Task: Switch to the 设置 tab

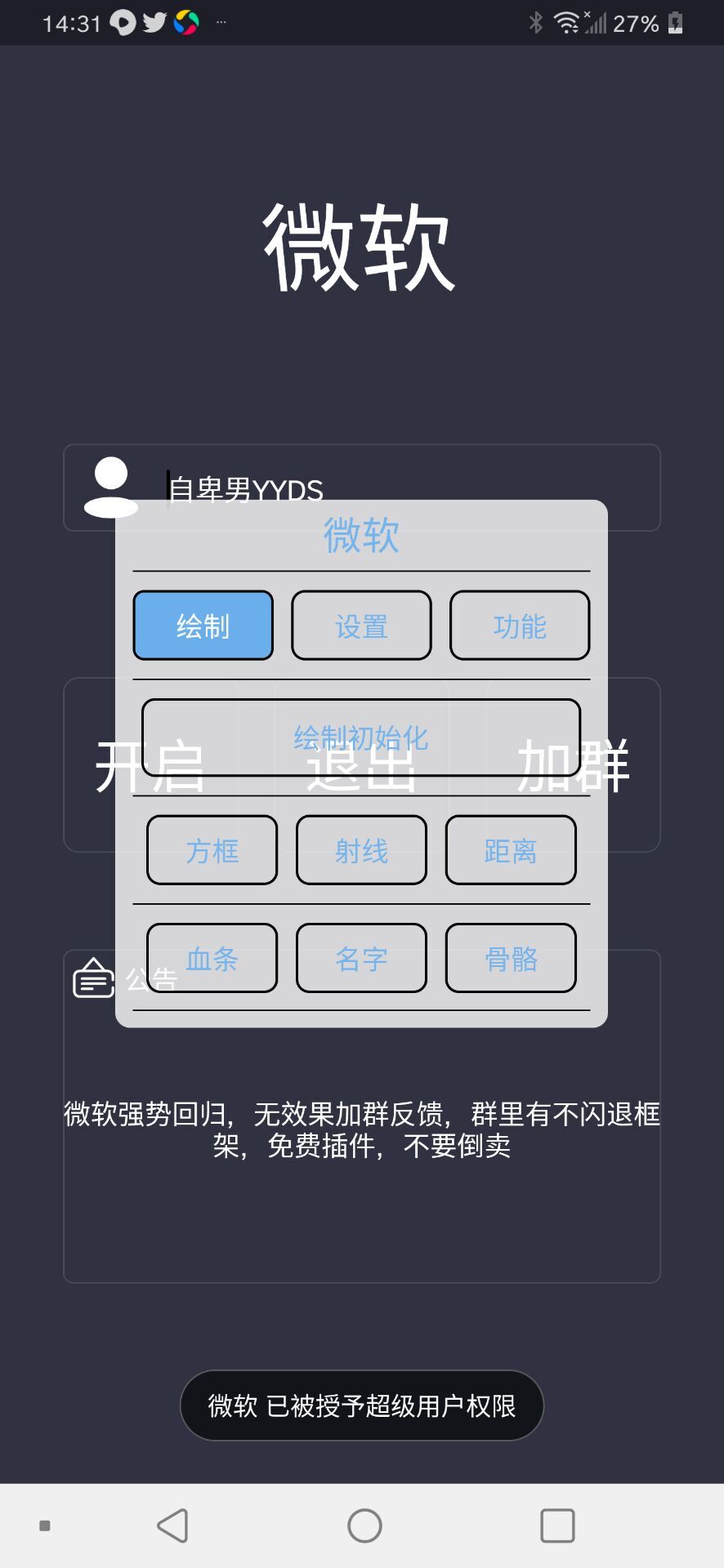Action: click(x=361, y=626)
